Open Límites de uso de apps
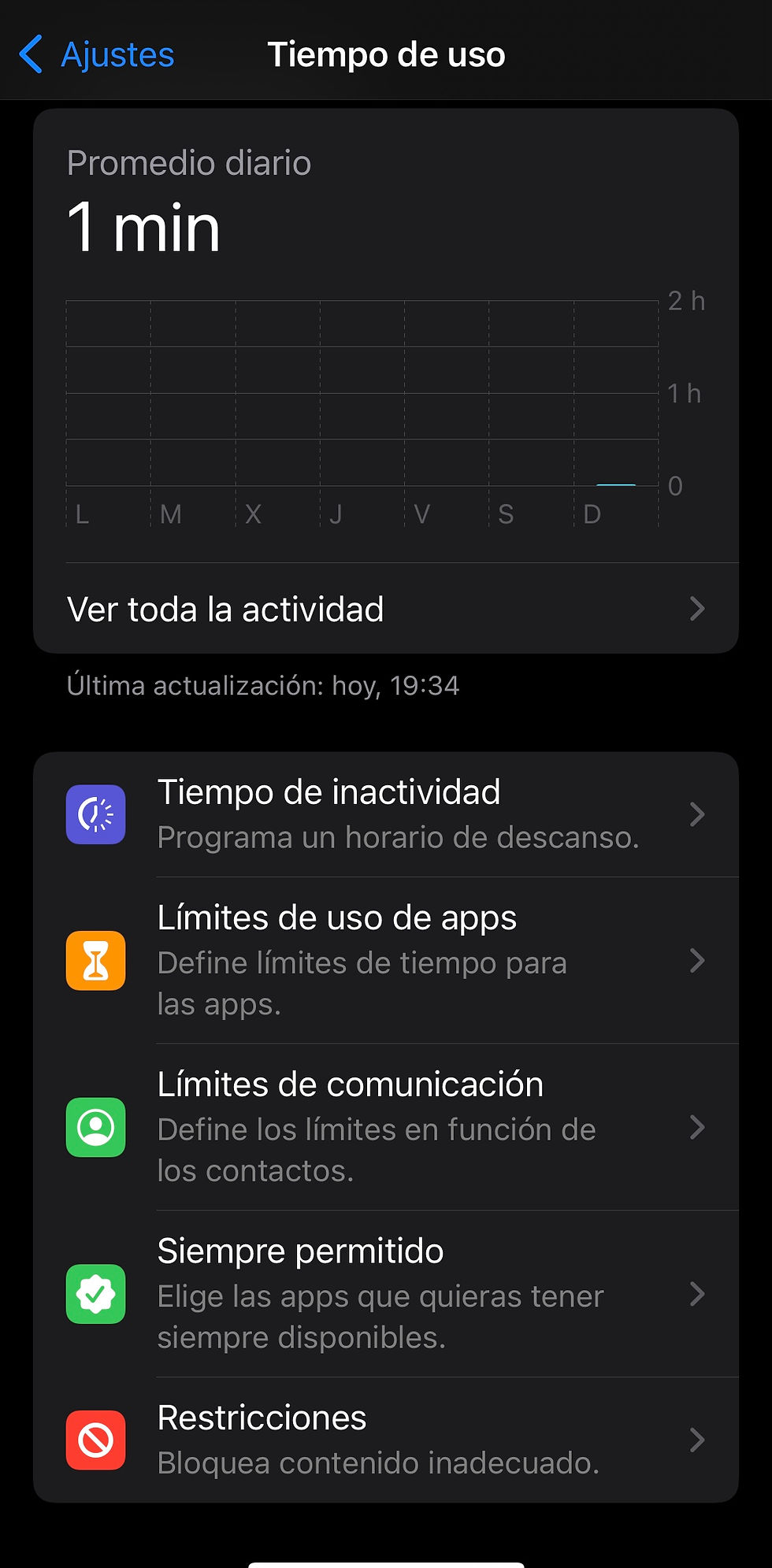The width and height of the screenshot is (772, 1568). [x=386, y=960]
